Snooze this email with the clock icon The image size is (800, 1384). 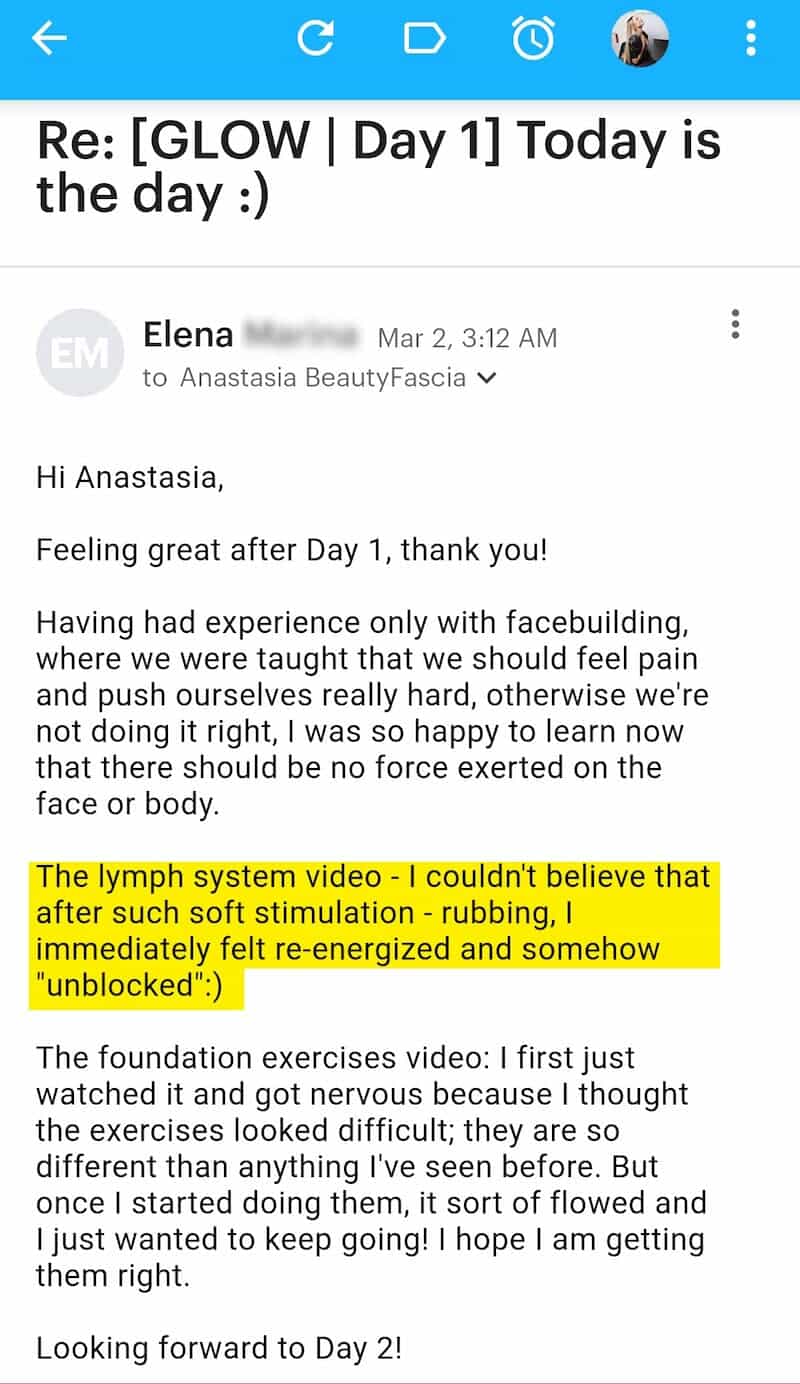[x=532, y=39]
